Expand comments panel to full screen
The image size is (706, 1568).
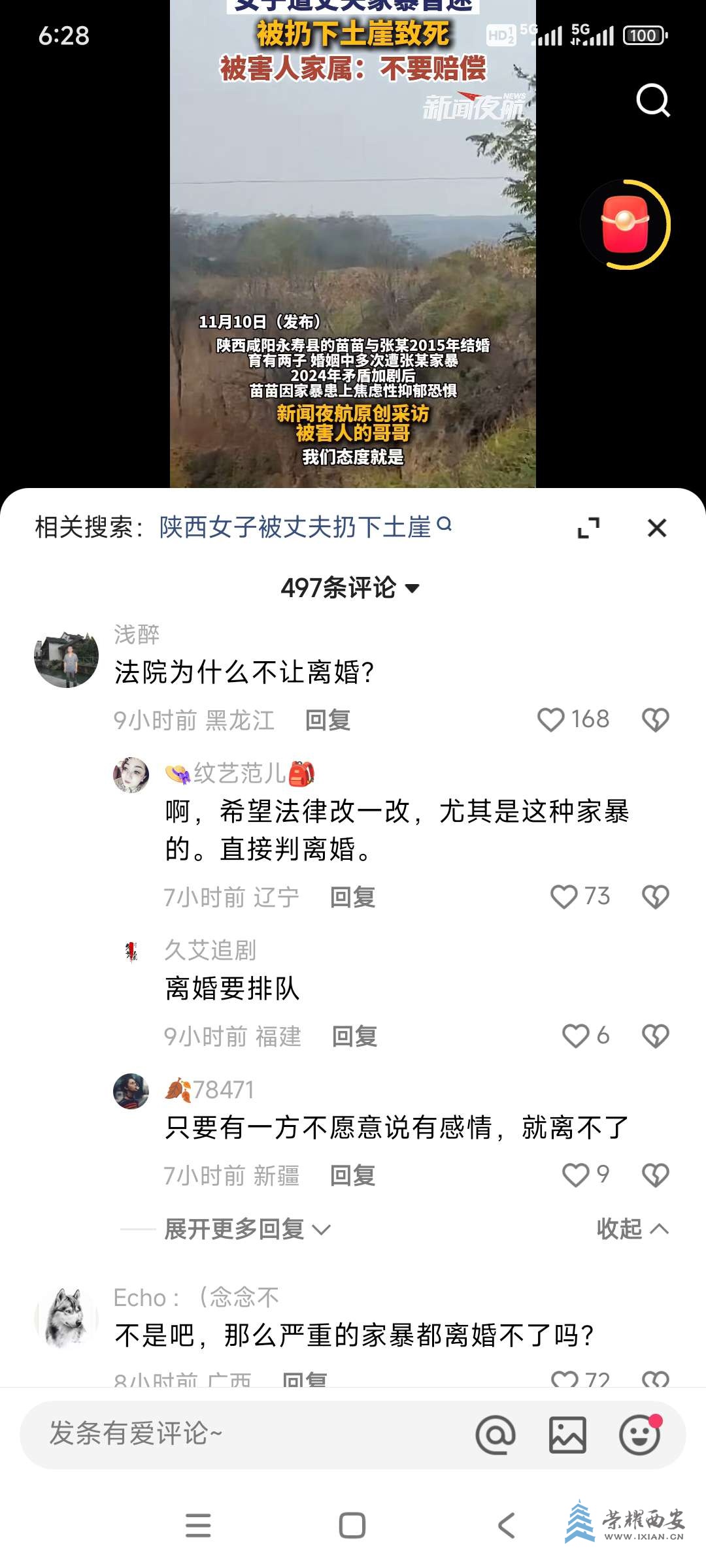588,528
